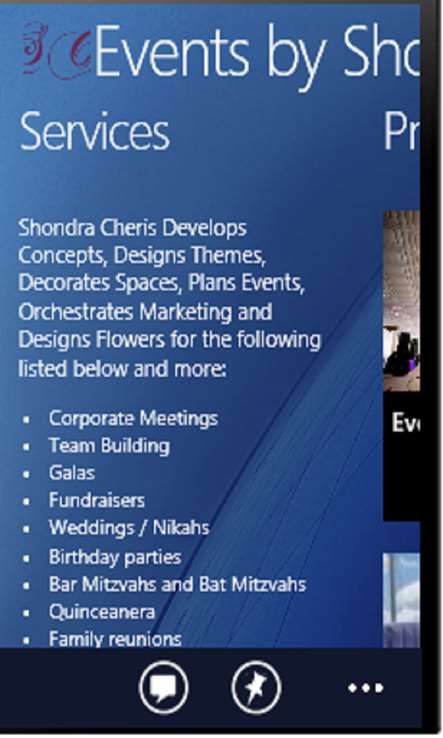Open the event photo tile captioned Ev
The image size is (443, 738).
pyautogui.click(x=402, y=365)
